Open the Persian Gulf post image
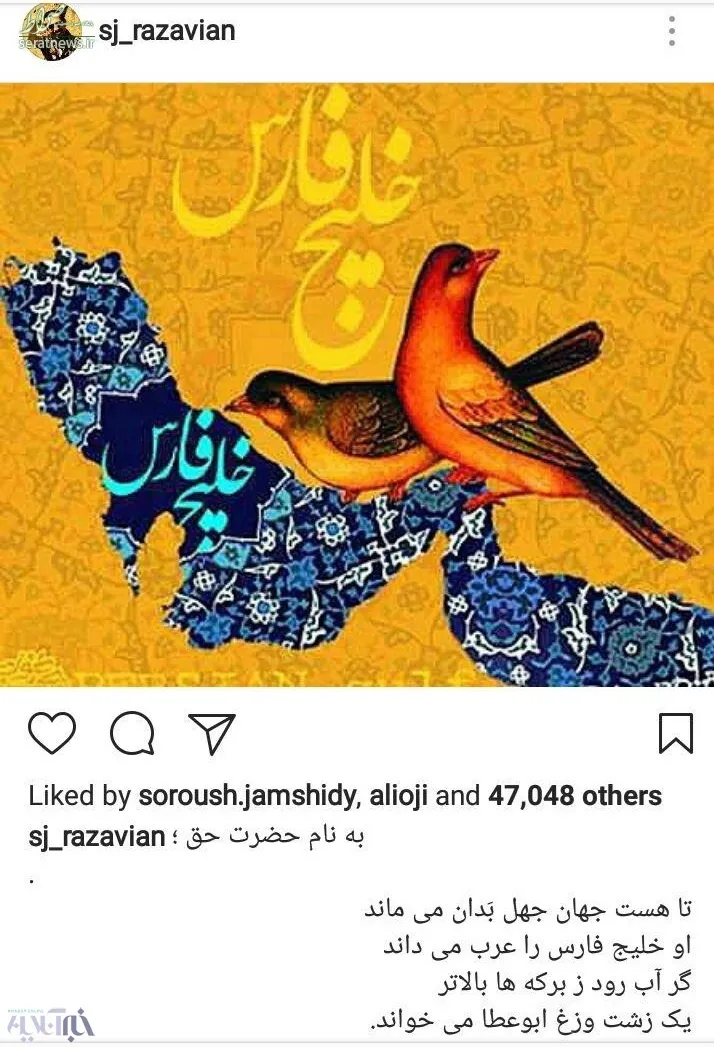 tap(357, 385)
